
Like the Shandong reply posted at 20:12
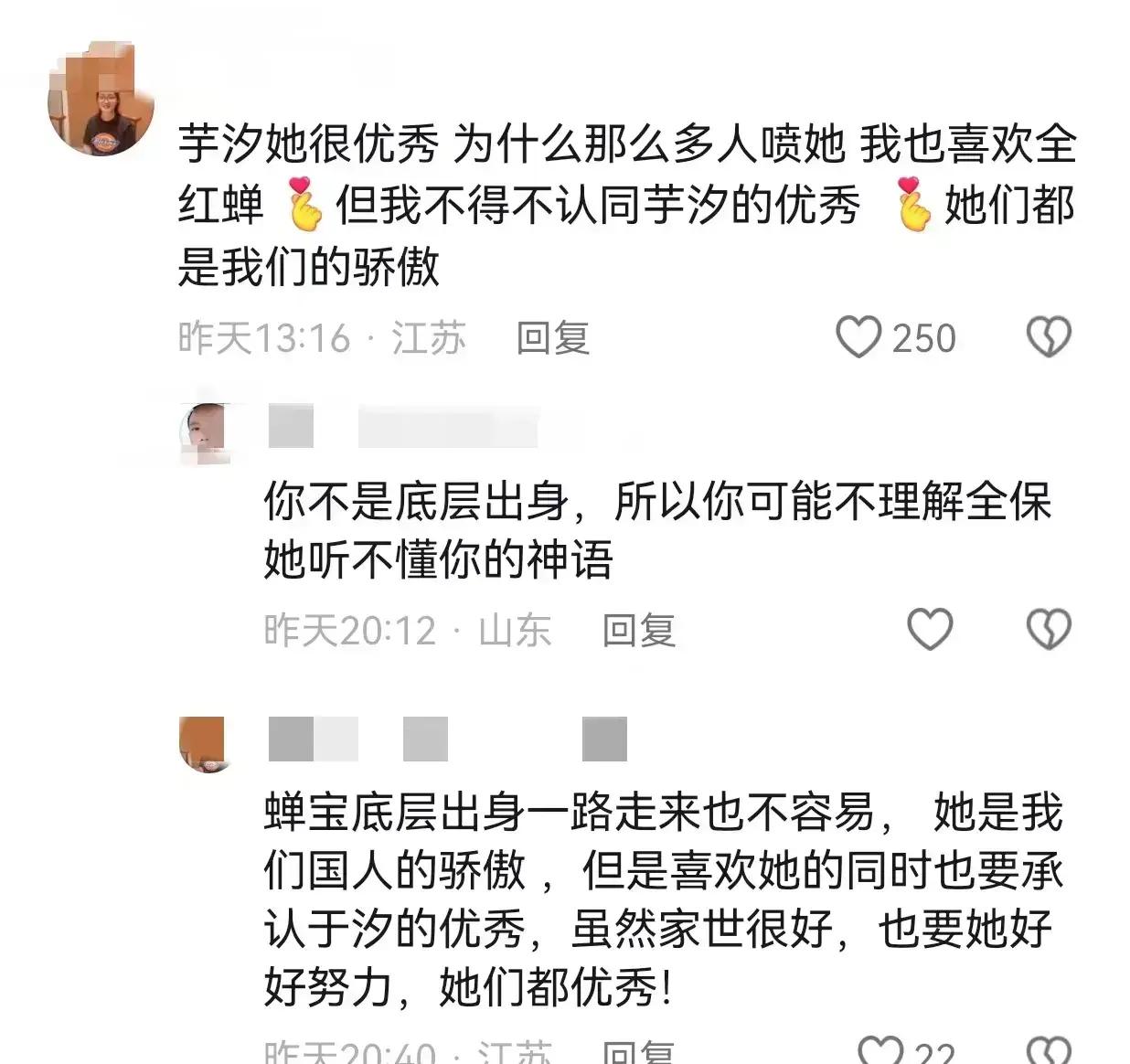pos(930,630)
